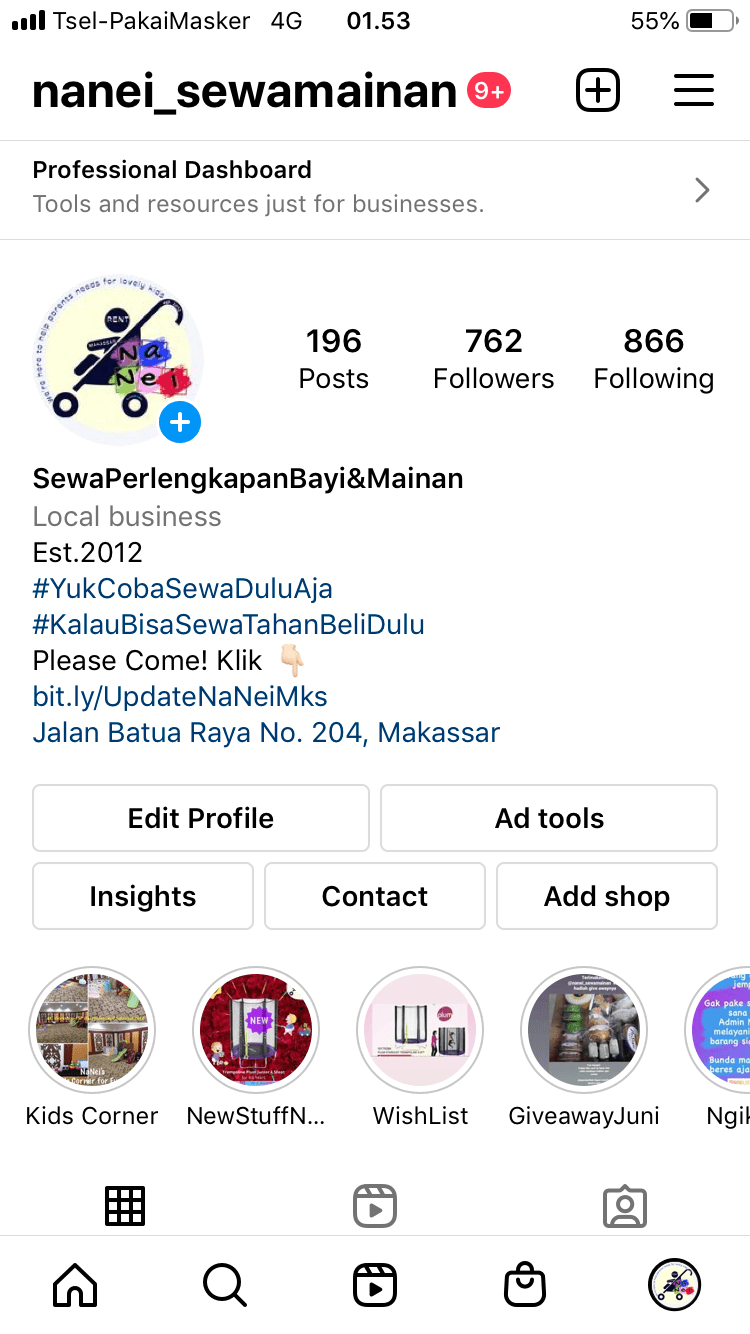750x1334 pixels.
Task: View Insights
Action: point(143,896)
